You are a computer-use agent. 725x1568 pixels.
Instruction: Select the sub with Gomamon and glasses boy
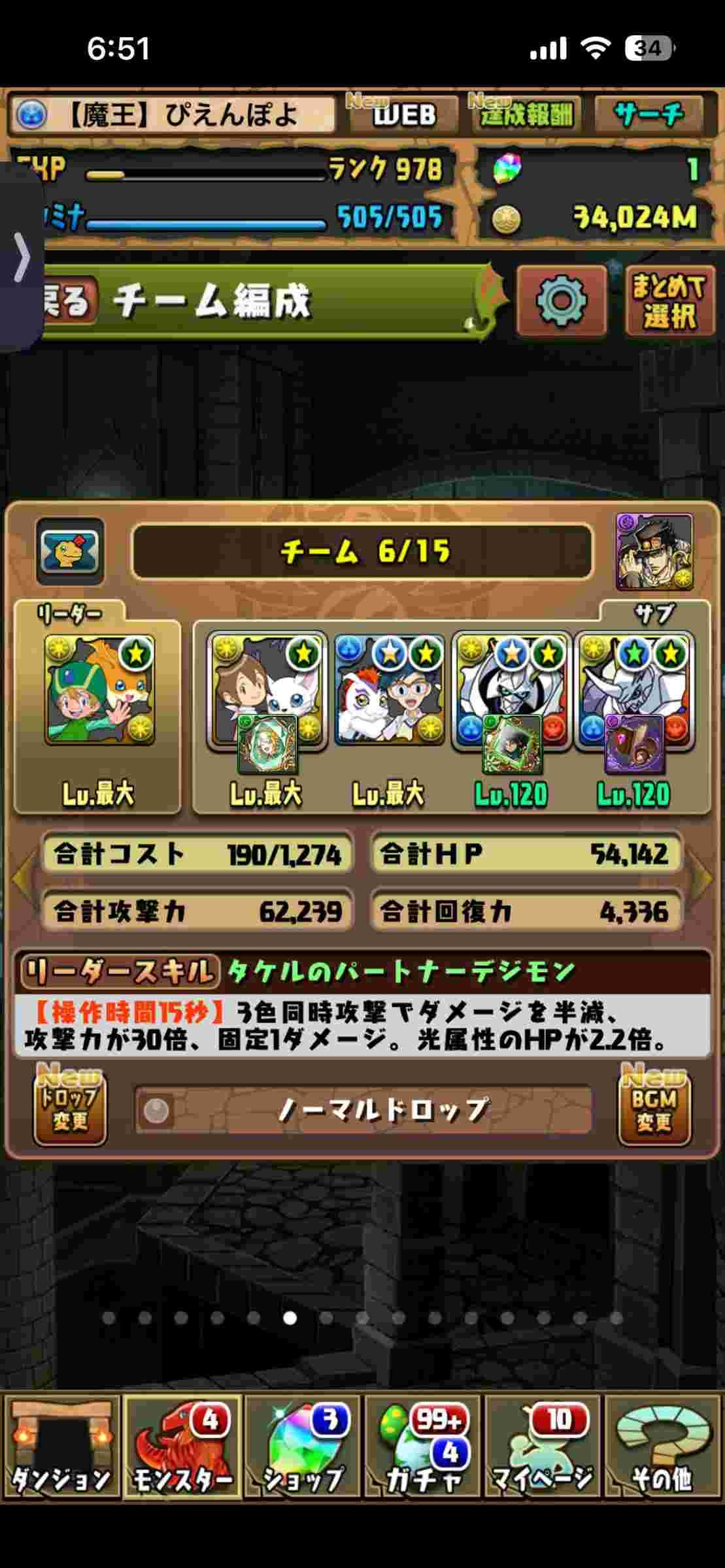click(x=388, y=690)
